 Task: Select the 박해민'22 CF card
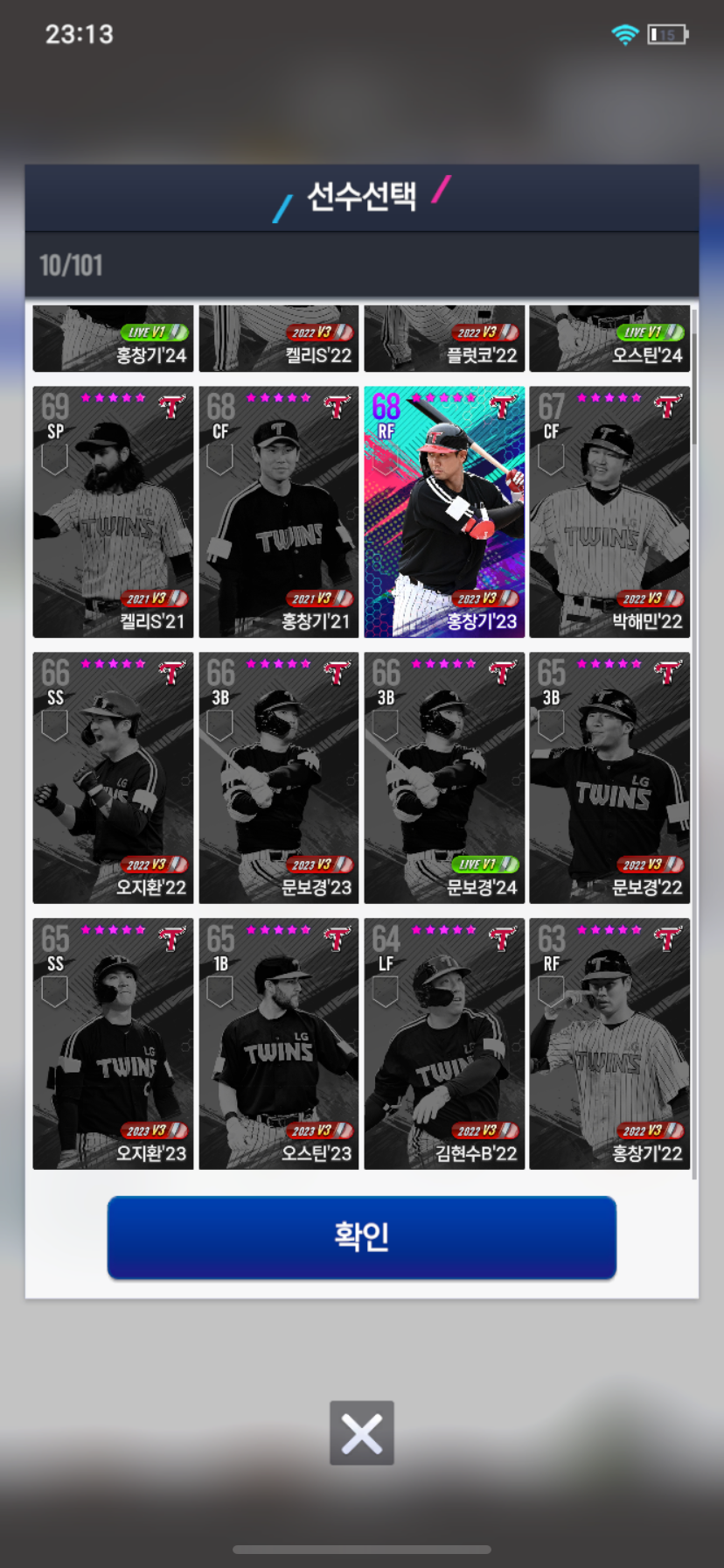pyautogui.click(x=609, y=512)
